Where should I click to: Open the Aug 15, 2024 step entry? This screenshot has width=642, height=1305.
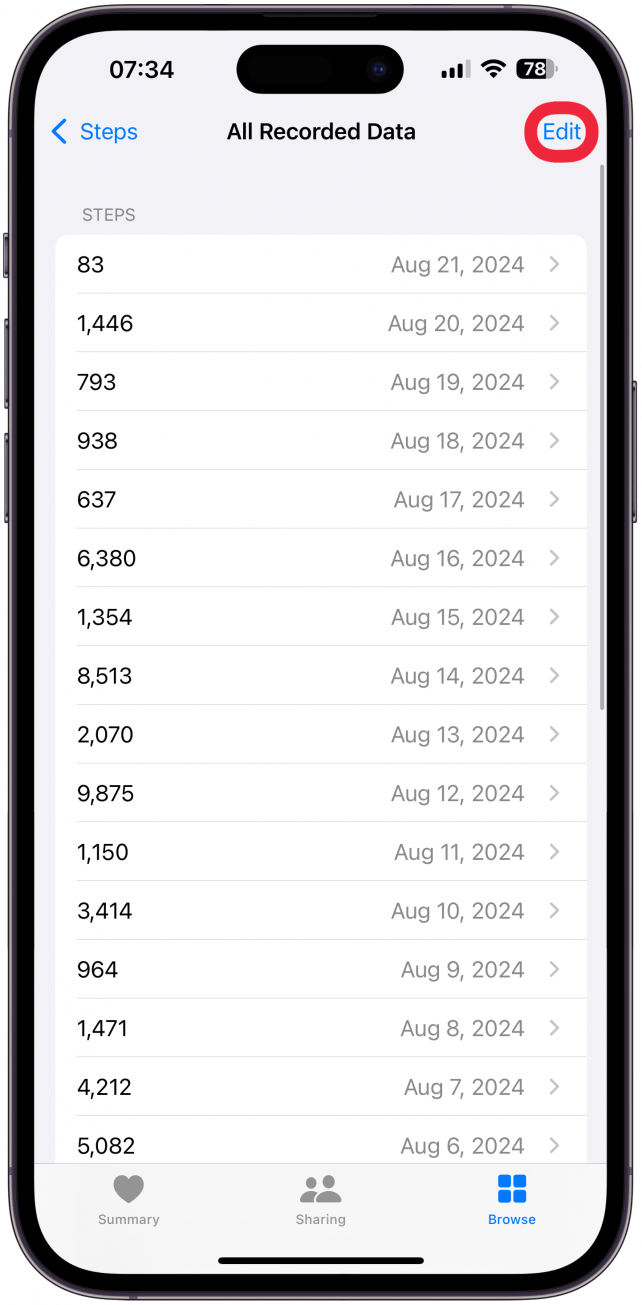(x=320, y=617)
